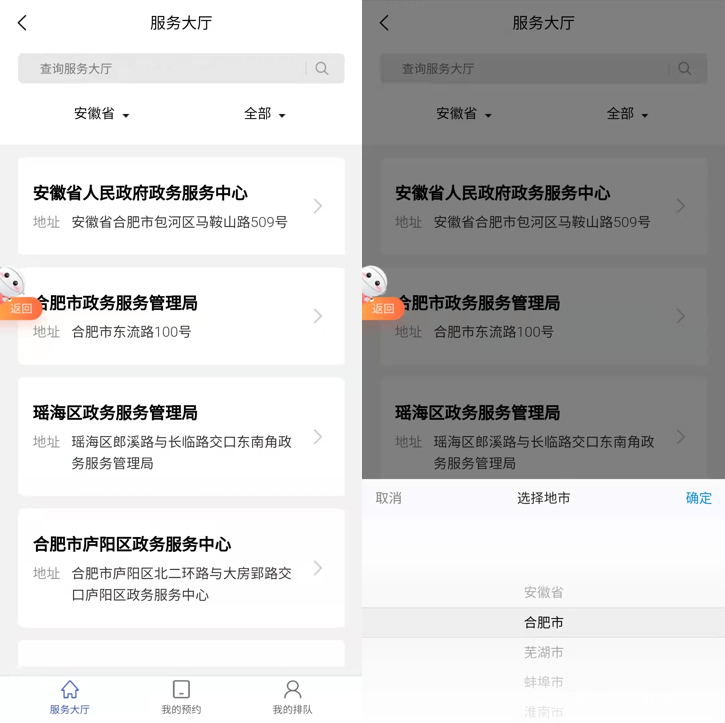Select 芜湖市 in the city picker
725x723 pixels.
(543, 652)
